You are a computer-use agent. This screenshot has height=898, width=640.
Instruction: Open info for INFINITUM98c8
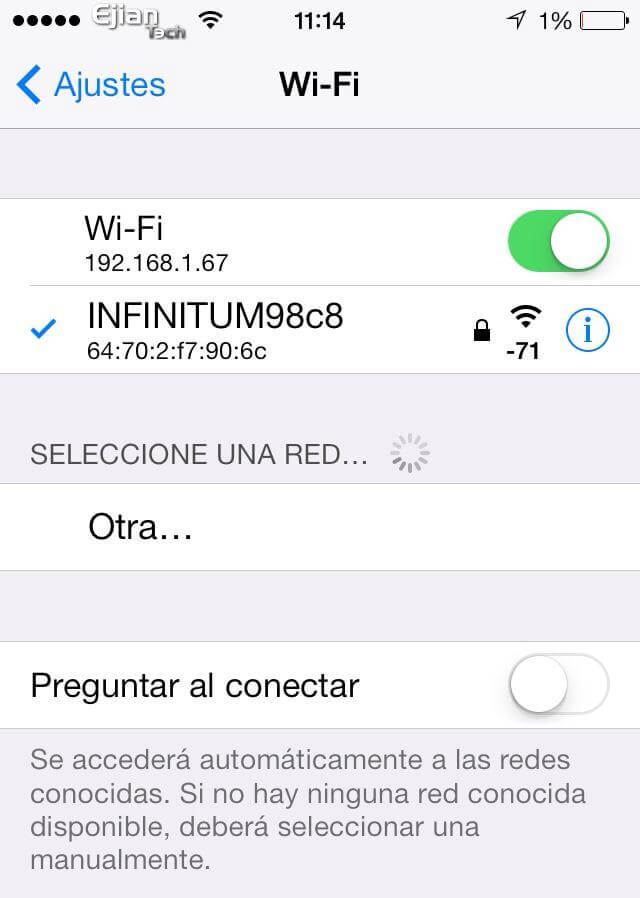click(x=587, y=330)
